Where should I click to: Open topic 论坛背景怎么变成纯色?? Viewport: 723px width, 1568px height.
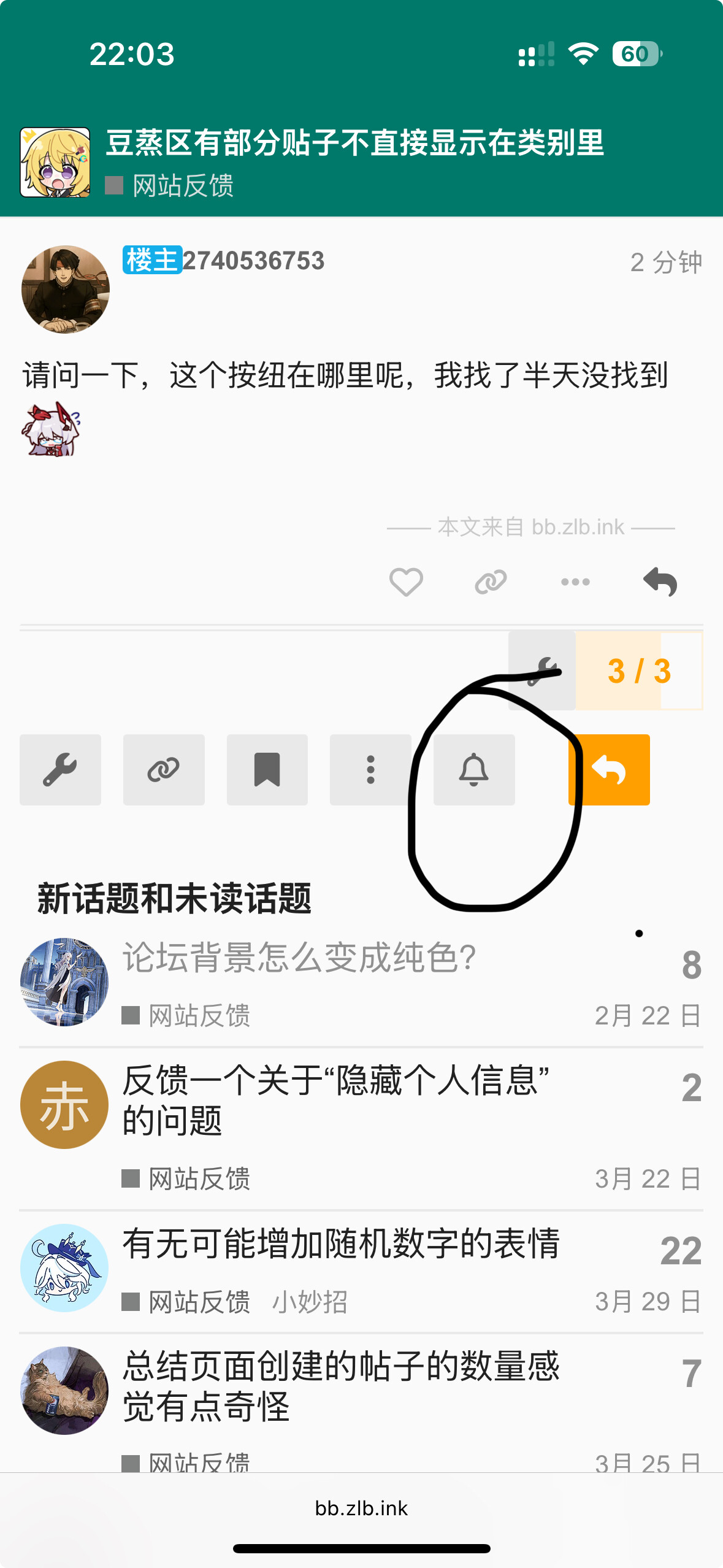[x=299, y=958]
